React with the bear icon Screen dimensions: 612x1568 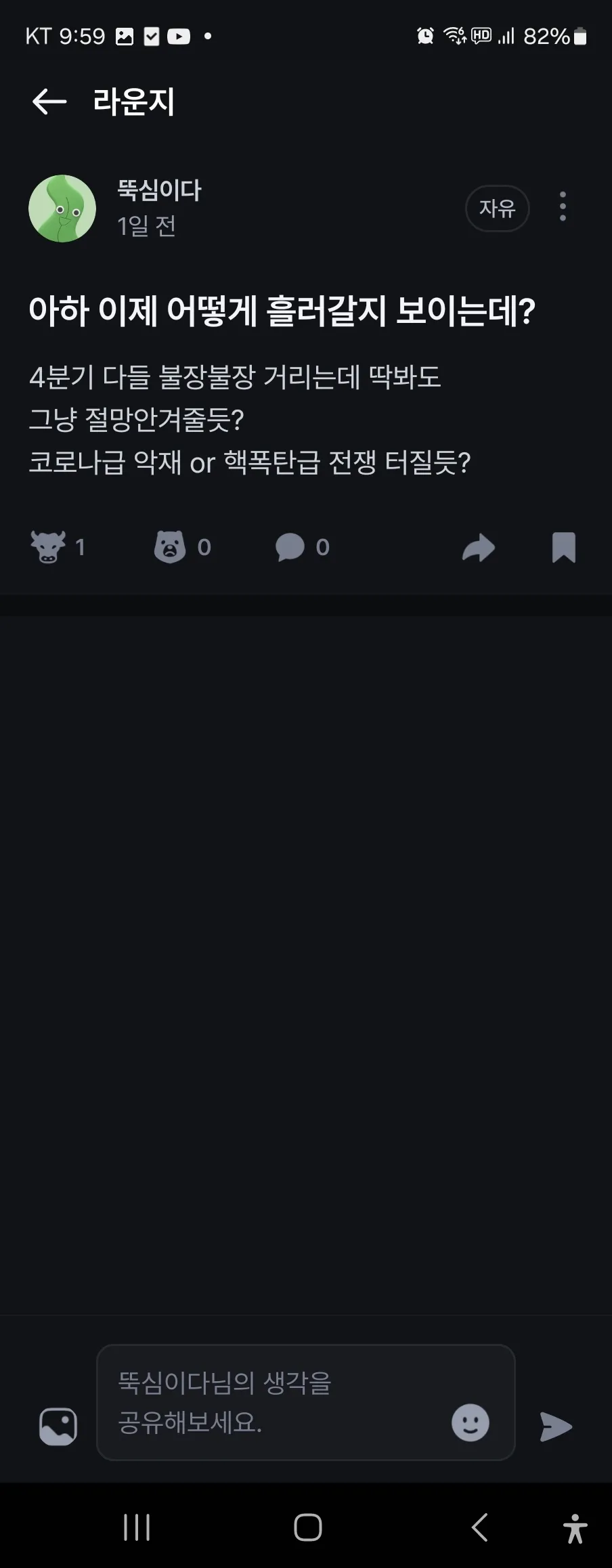[170, 547]
